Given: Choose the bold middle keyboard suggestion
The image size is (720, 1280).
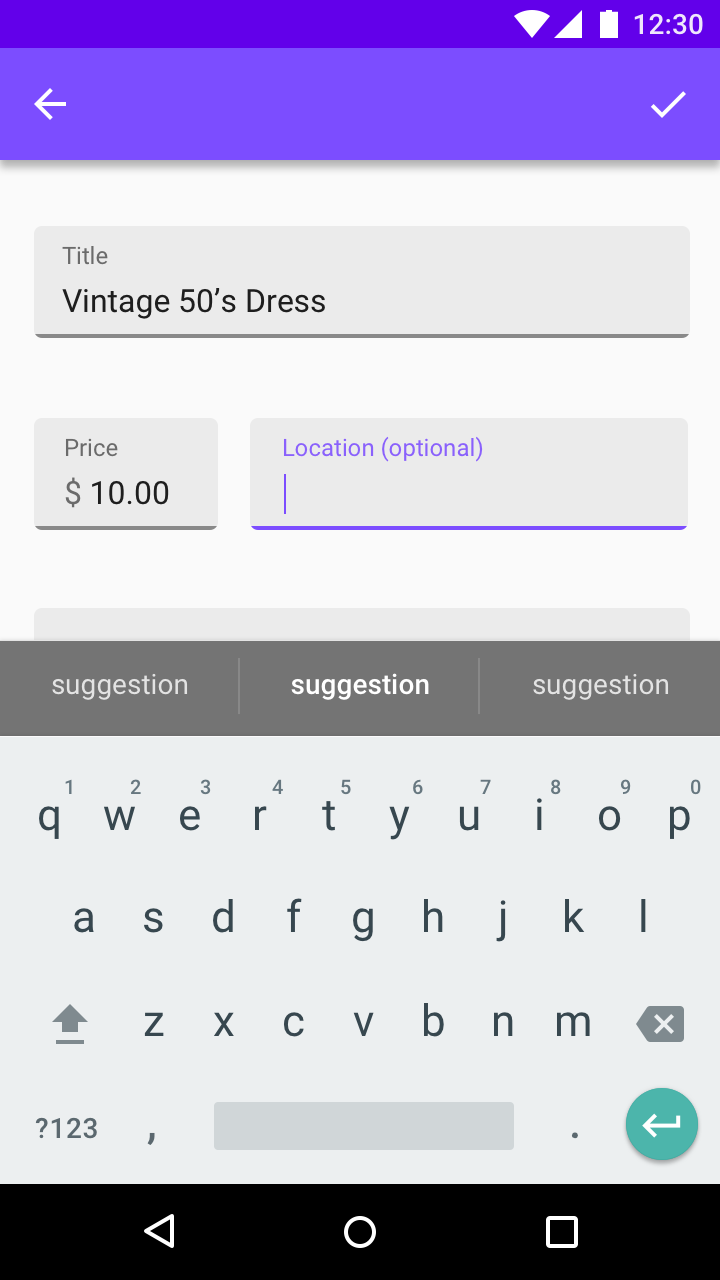Looking at the screenshot, I should (x=360, y=685).
